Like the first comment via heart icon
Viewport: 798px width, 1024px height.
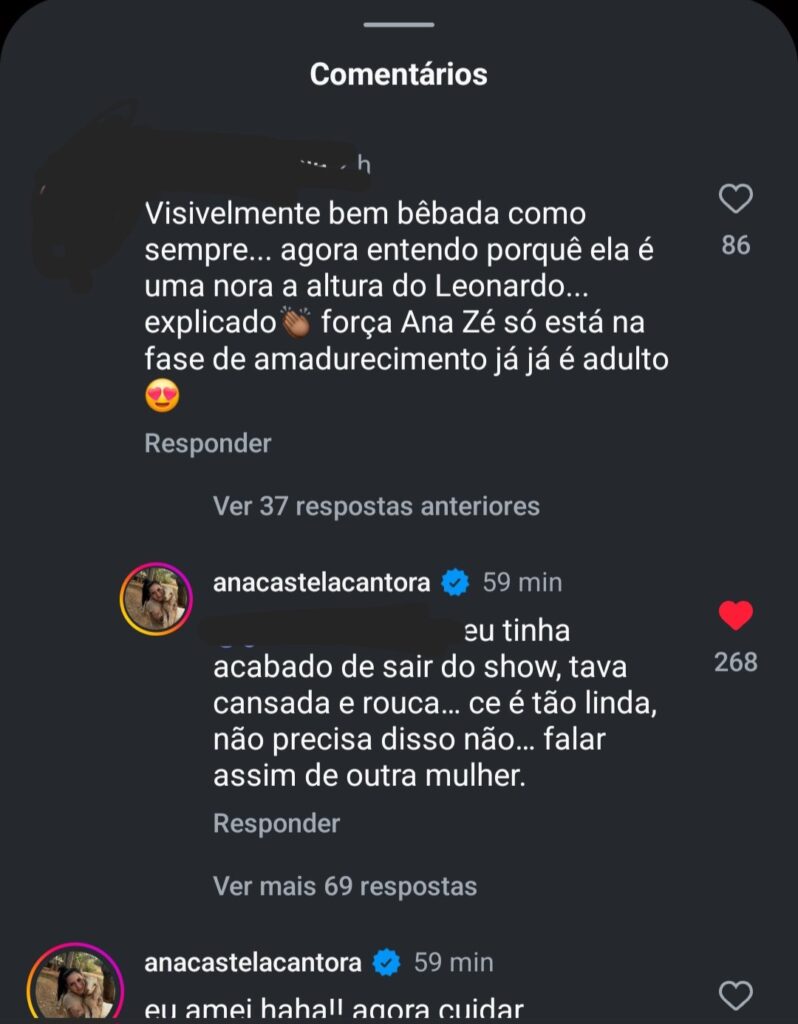pyautogui.click(x=735, y=198)
